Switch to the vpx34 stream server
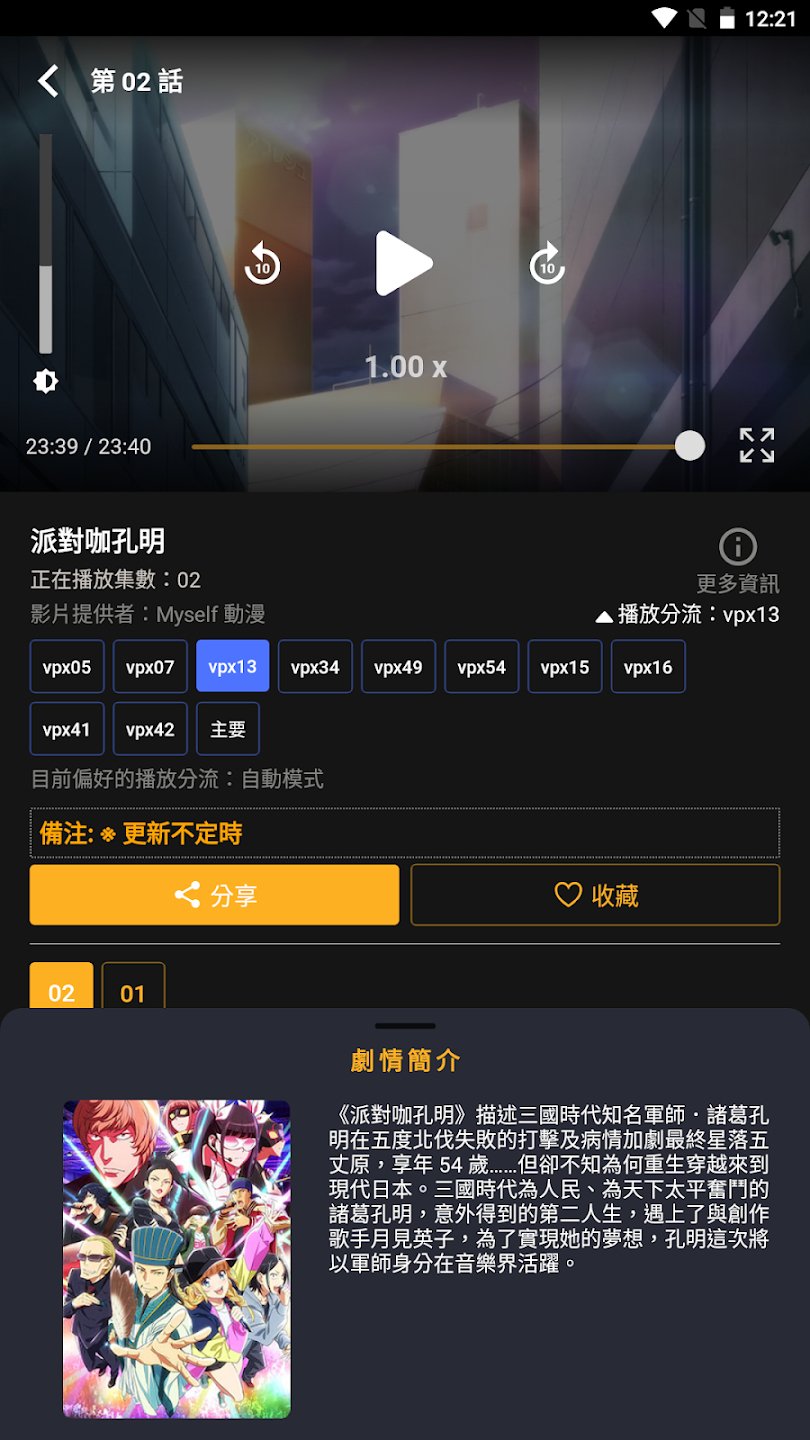Image resolution: width=810 pixels, height=1440 pixels. pyautogui.click(x=315, y=665)
